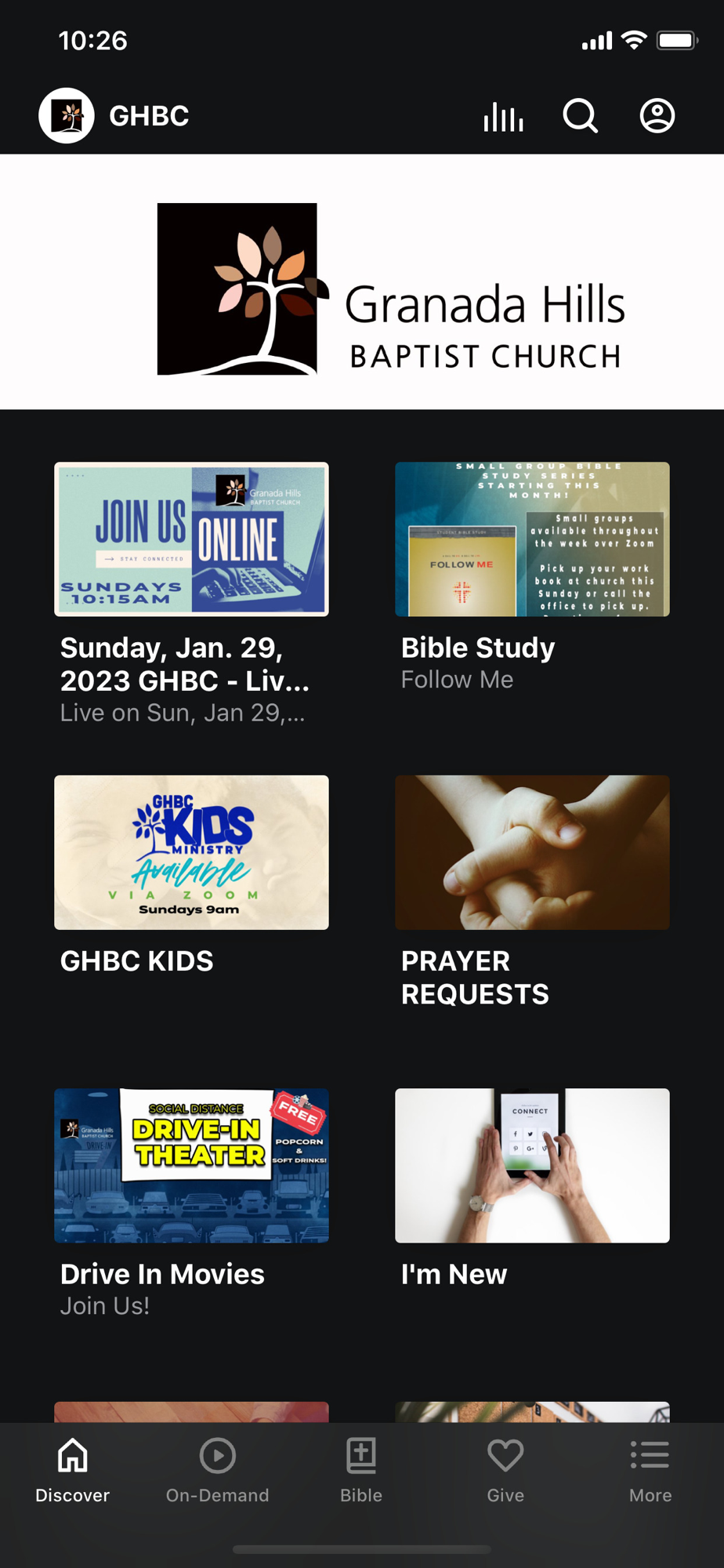Open the user profile icon
Viewport: 724px width, 1568px height.
[x=657, y=117]
